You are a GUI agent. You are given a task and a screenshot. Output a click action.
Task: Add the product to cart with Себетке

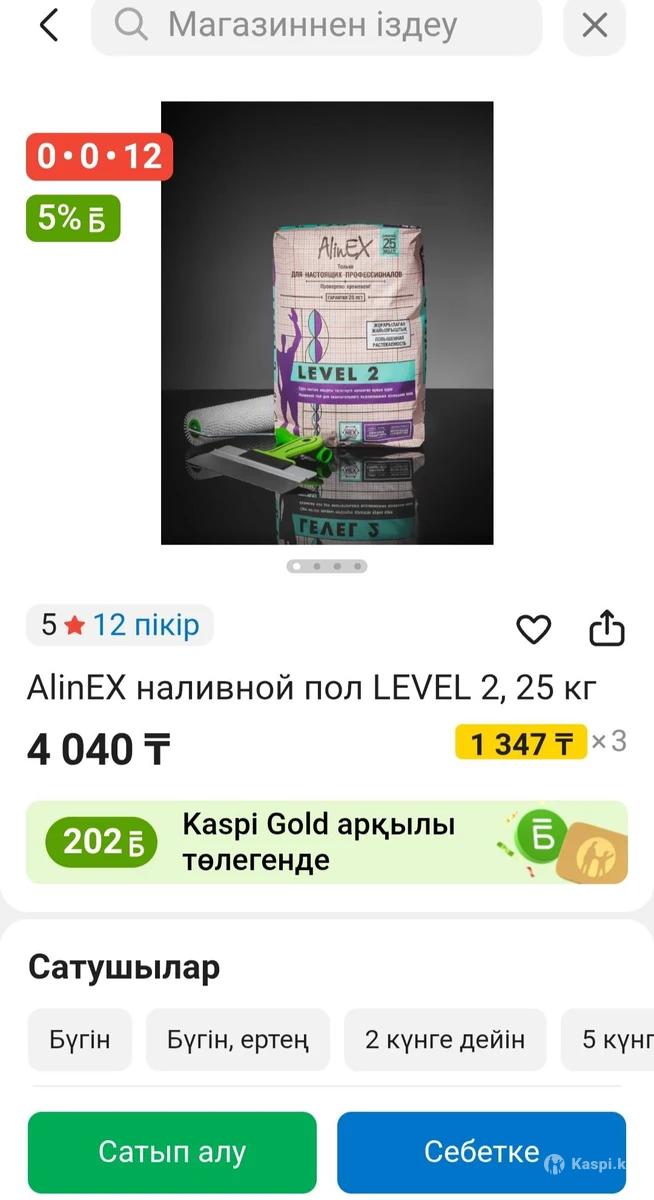coord(481,1152)
